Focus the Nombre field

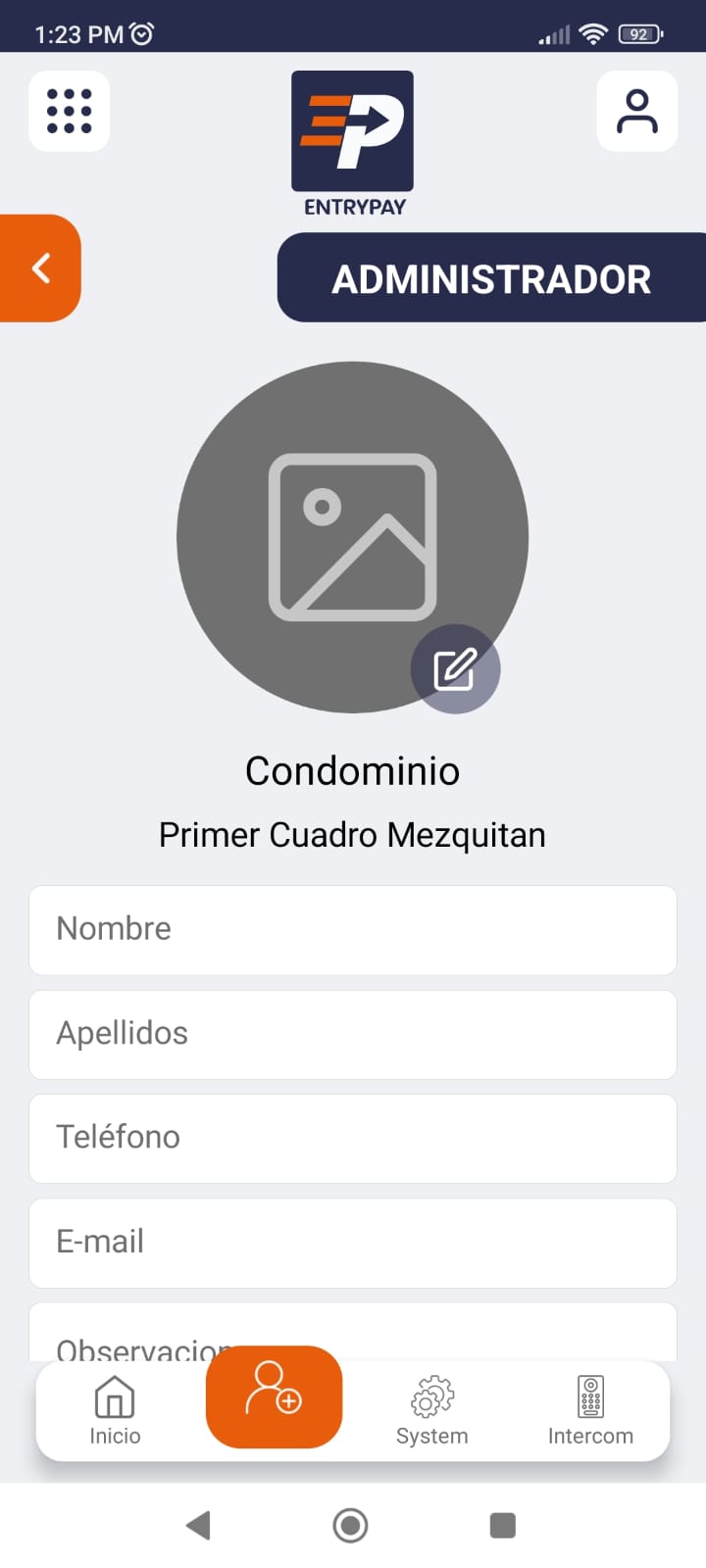pos(353,929)
